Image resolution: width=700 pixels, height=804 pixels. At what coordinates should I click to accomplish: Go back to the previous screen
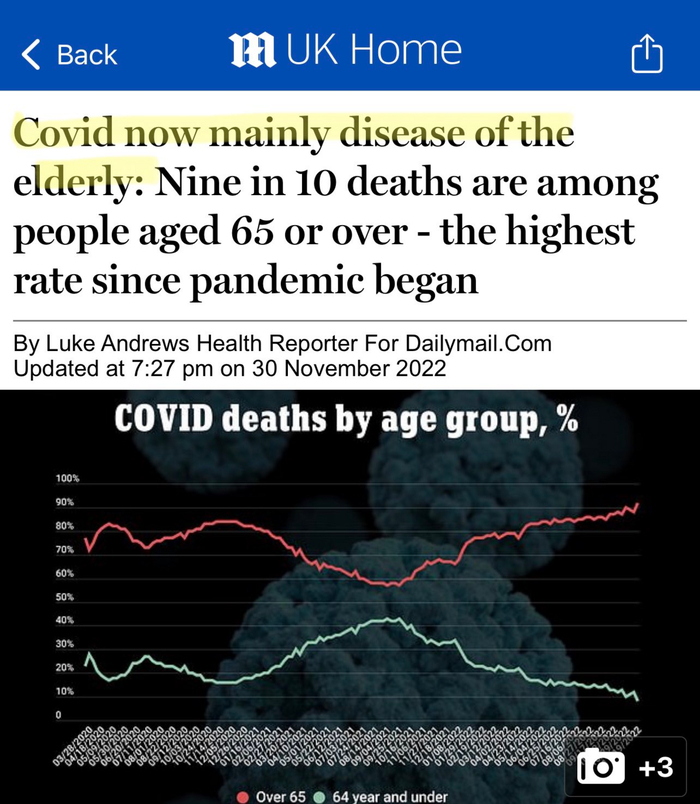point(68,53)
